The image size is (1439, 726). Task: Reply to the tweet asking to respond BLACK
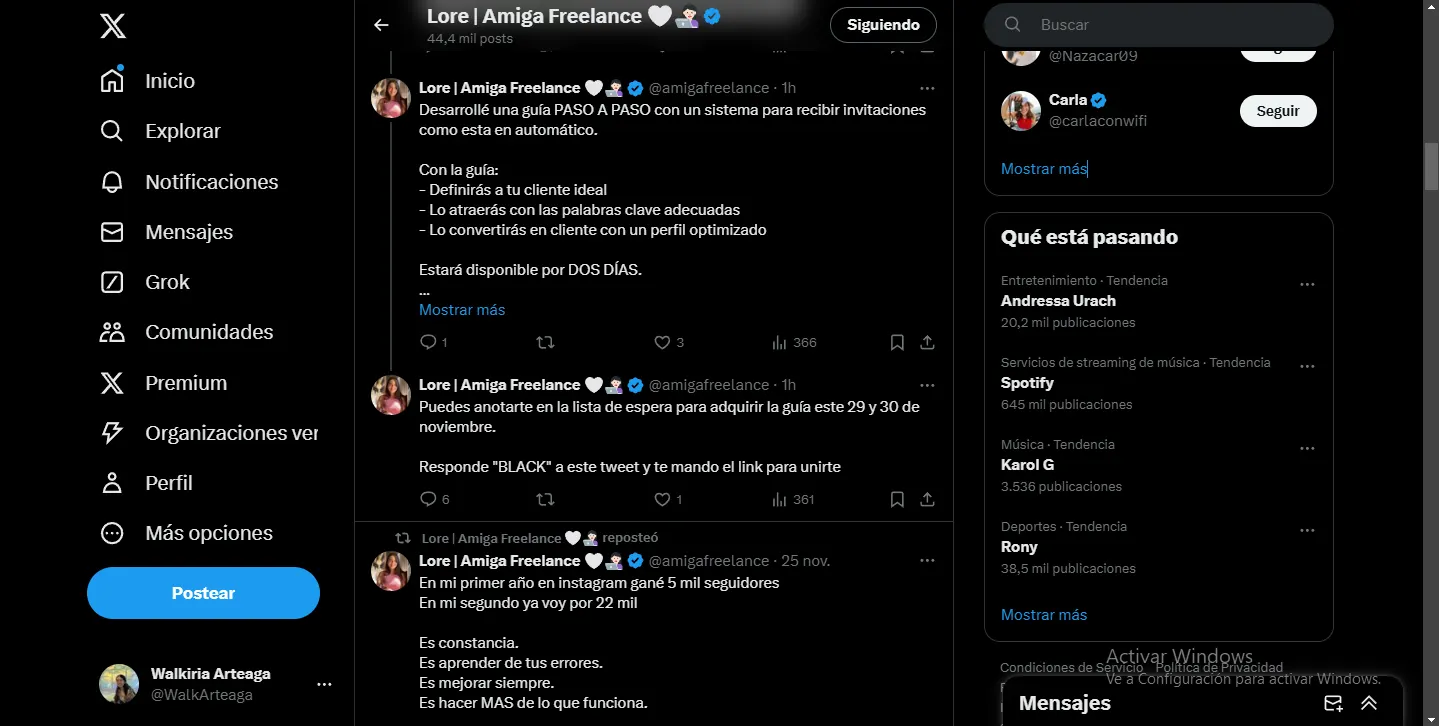[x=428, y=499]
